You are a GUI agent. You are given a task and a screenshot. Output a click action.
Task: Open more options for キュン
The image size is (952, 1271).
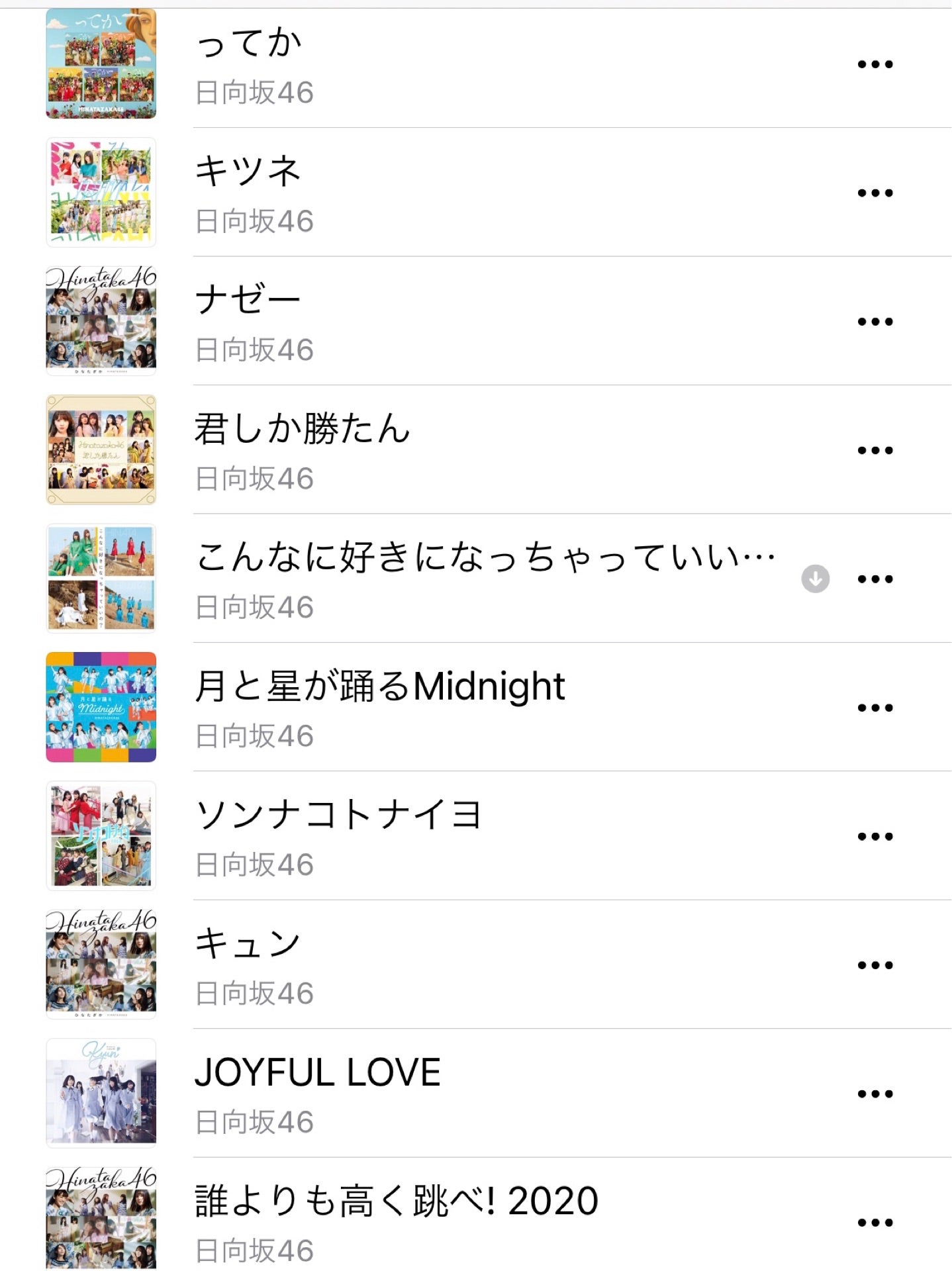(x=875, y=965)
